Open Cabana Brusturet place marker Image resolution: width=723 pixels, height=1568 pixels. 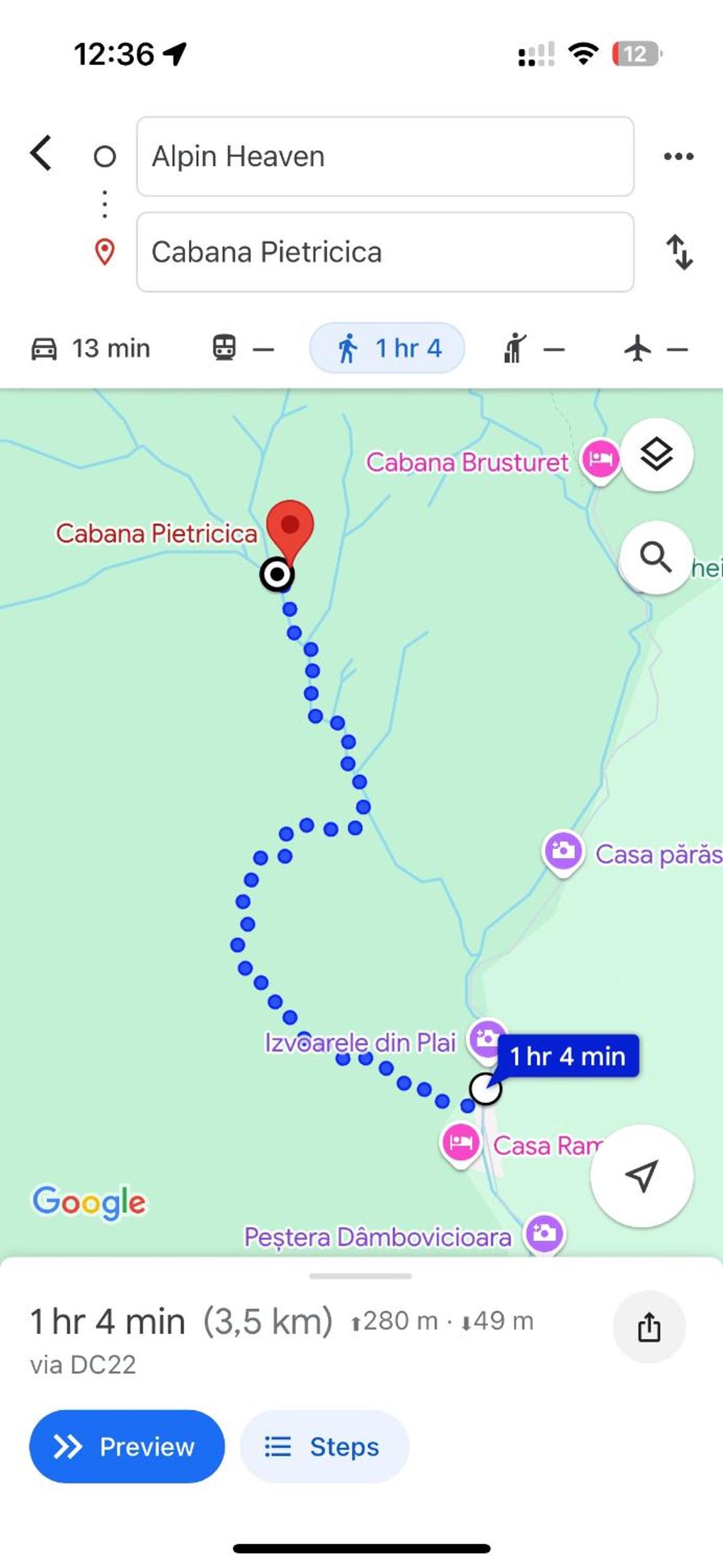[x=600, y=460]
